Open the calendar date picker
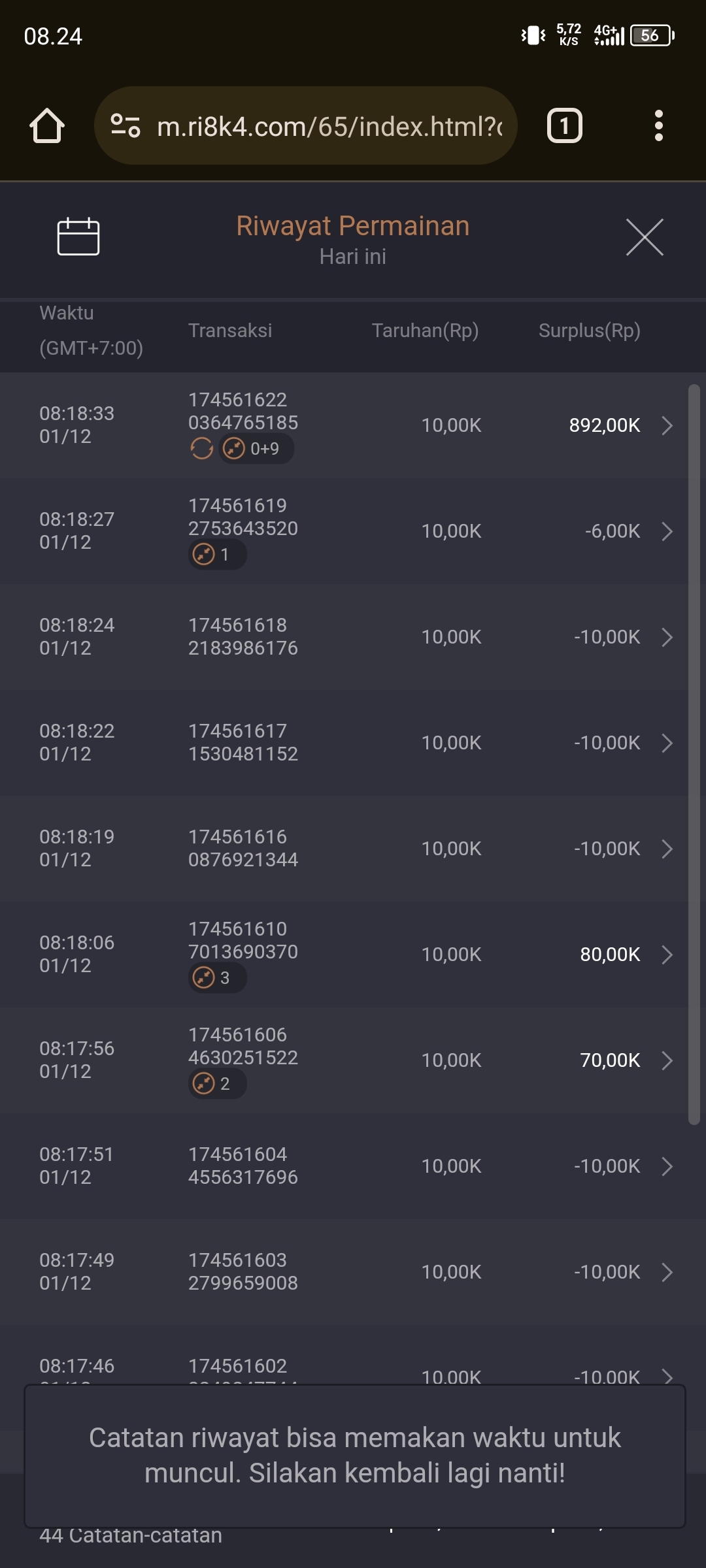The image size is (706, 1568). (78, 237)
